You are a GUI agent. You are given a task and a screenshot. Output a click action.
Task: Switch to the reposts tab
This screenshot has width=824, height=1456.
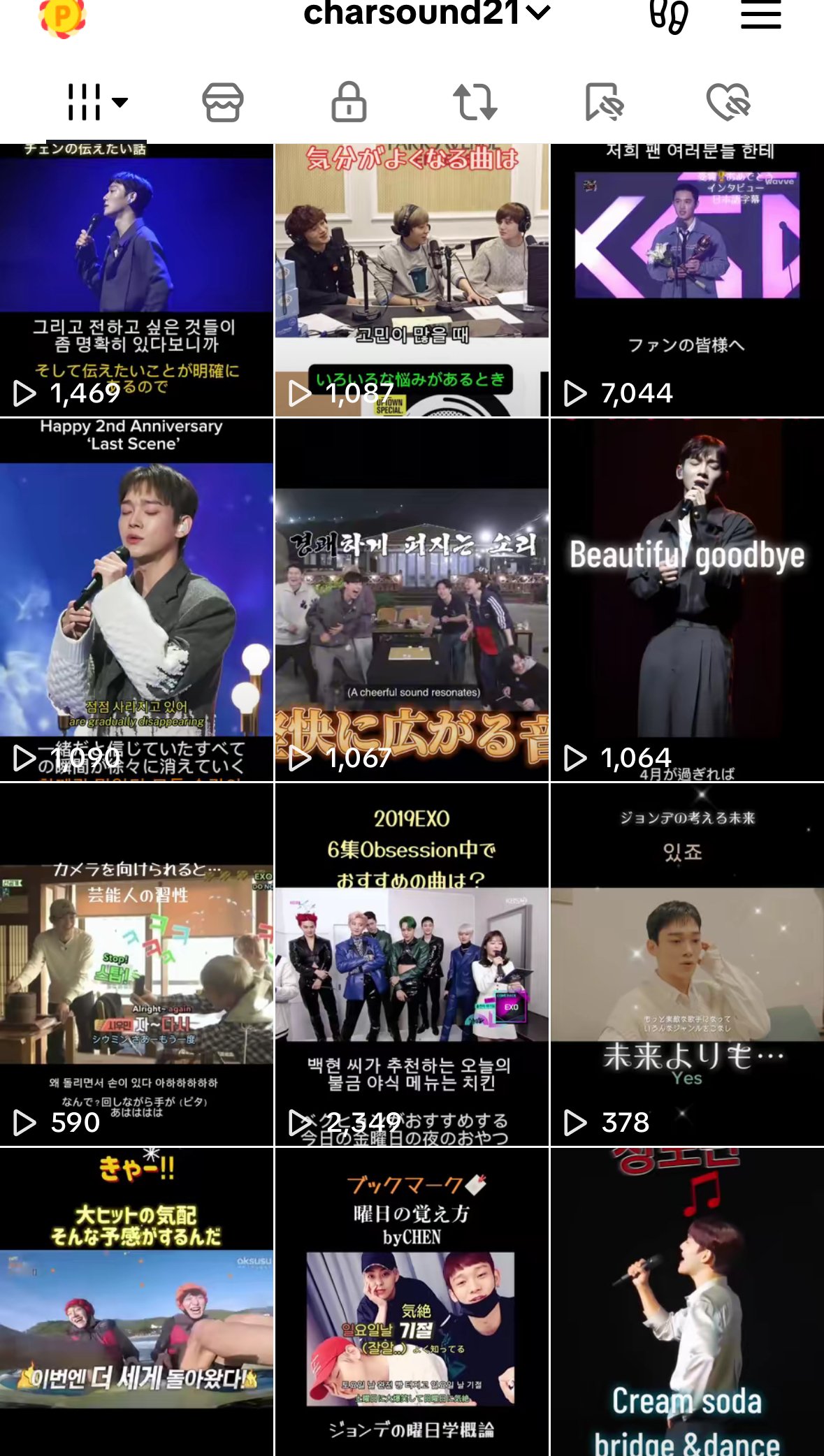coord(475,102)
